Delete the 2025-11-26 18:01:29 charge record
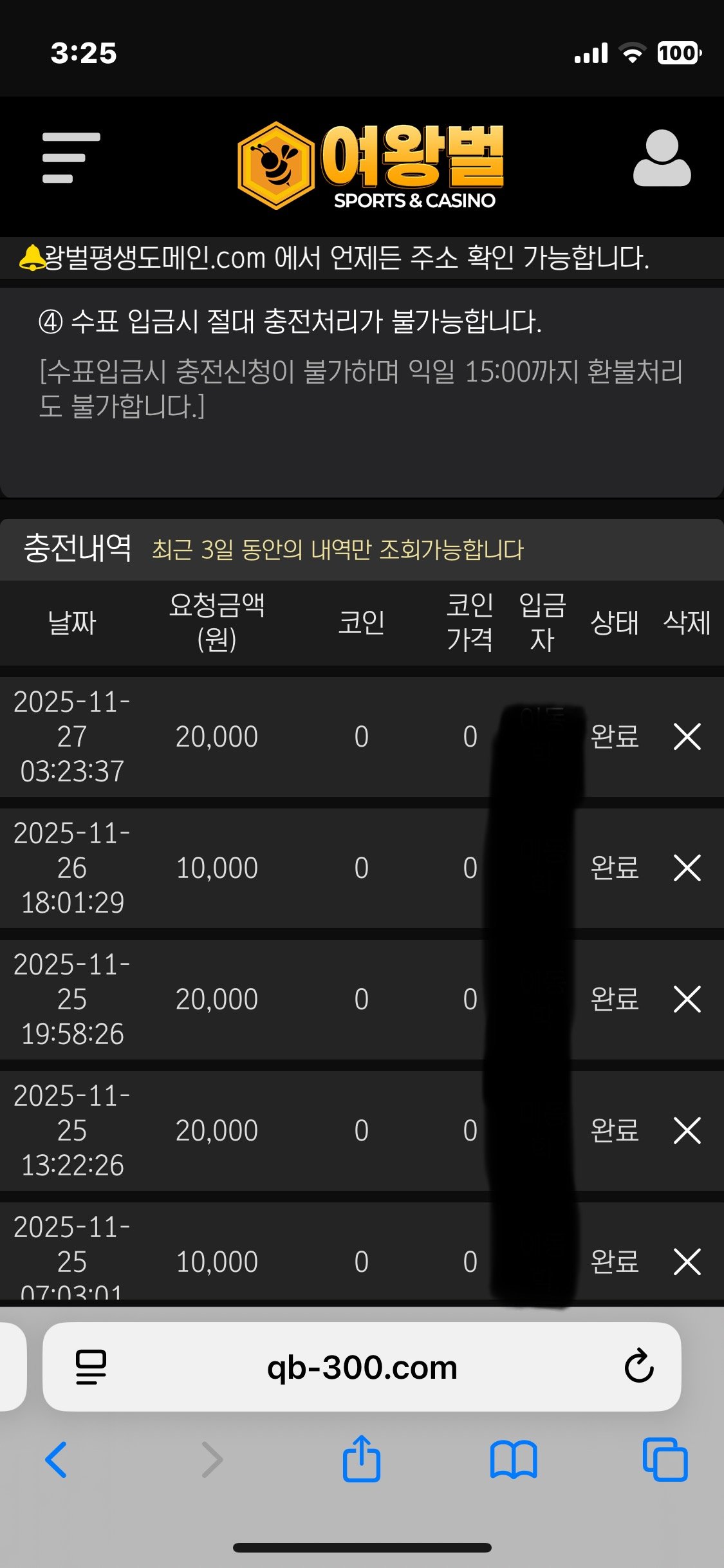 [687, 868]
